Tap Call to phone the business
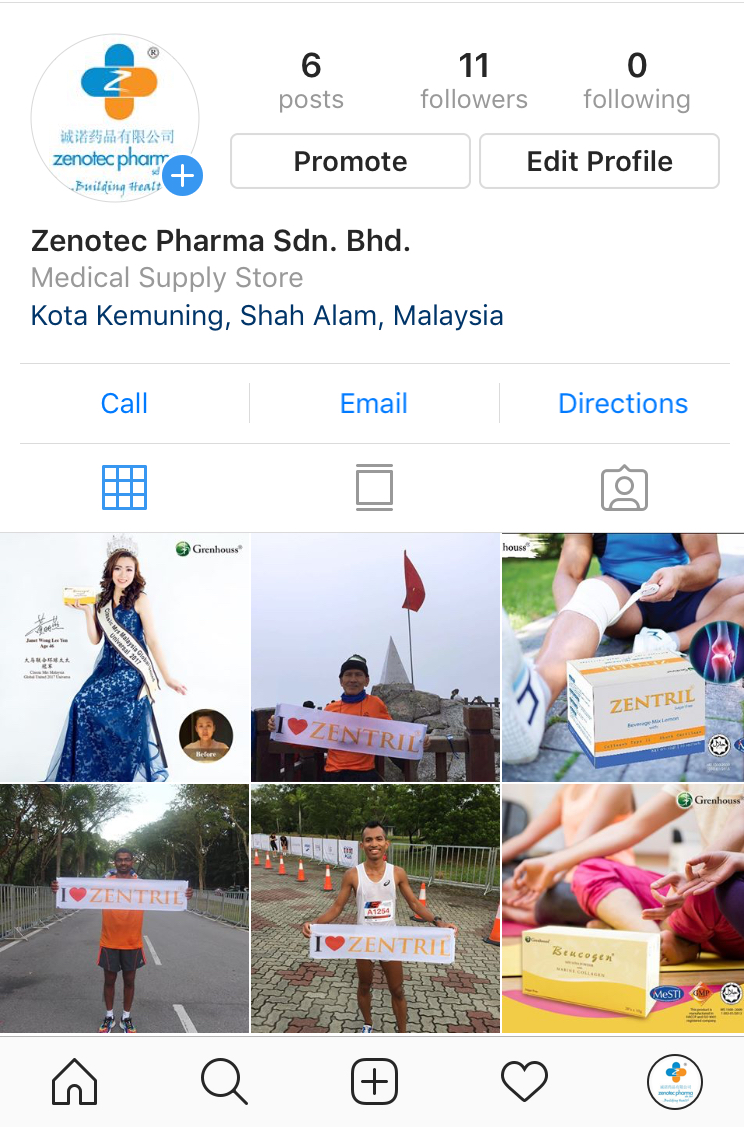The height and width of the screenshot is (1127, 744). [x=124, y=404]
